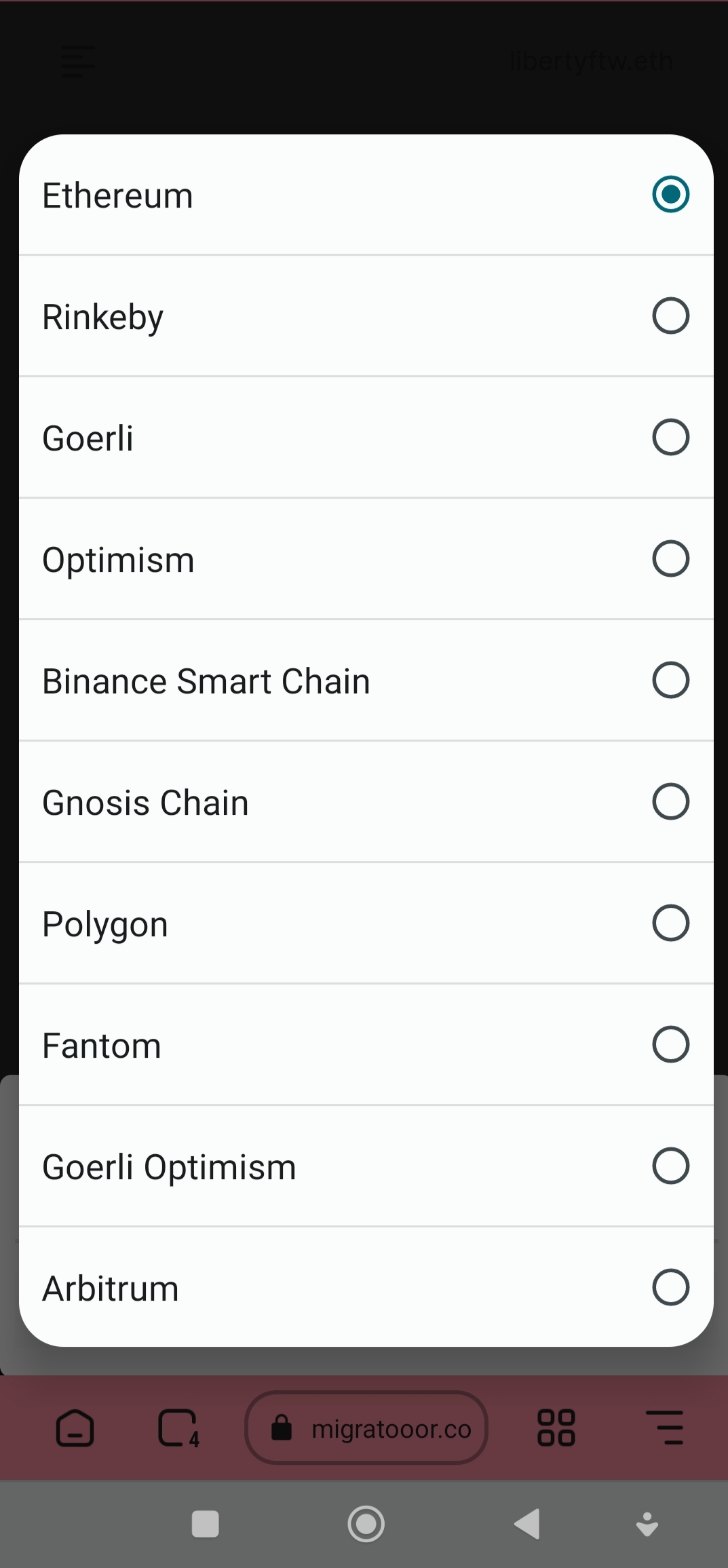Pick Fantom from the list
This screenshot has width=728, height=1568.
click(366, 1045)
